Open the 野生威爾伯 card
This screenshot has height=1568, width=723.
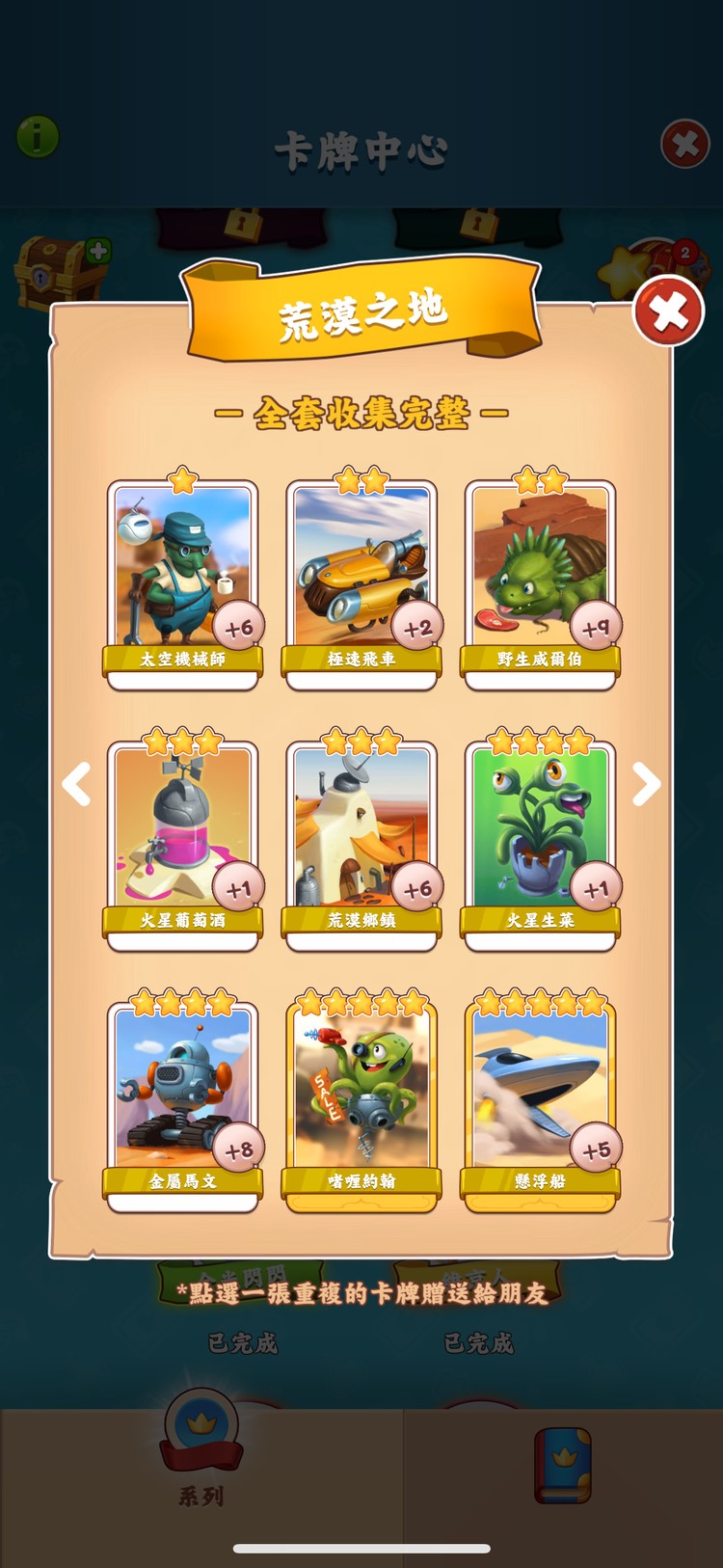point(540,579)
